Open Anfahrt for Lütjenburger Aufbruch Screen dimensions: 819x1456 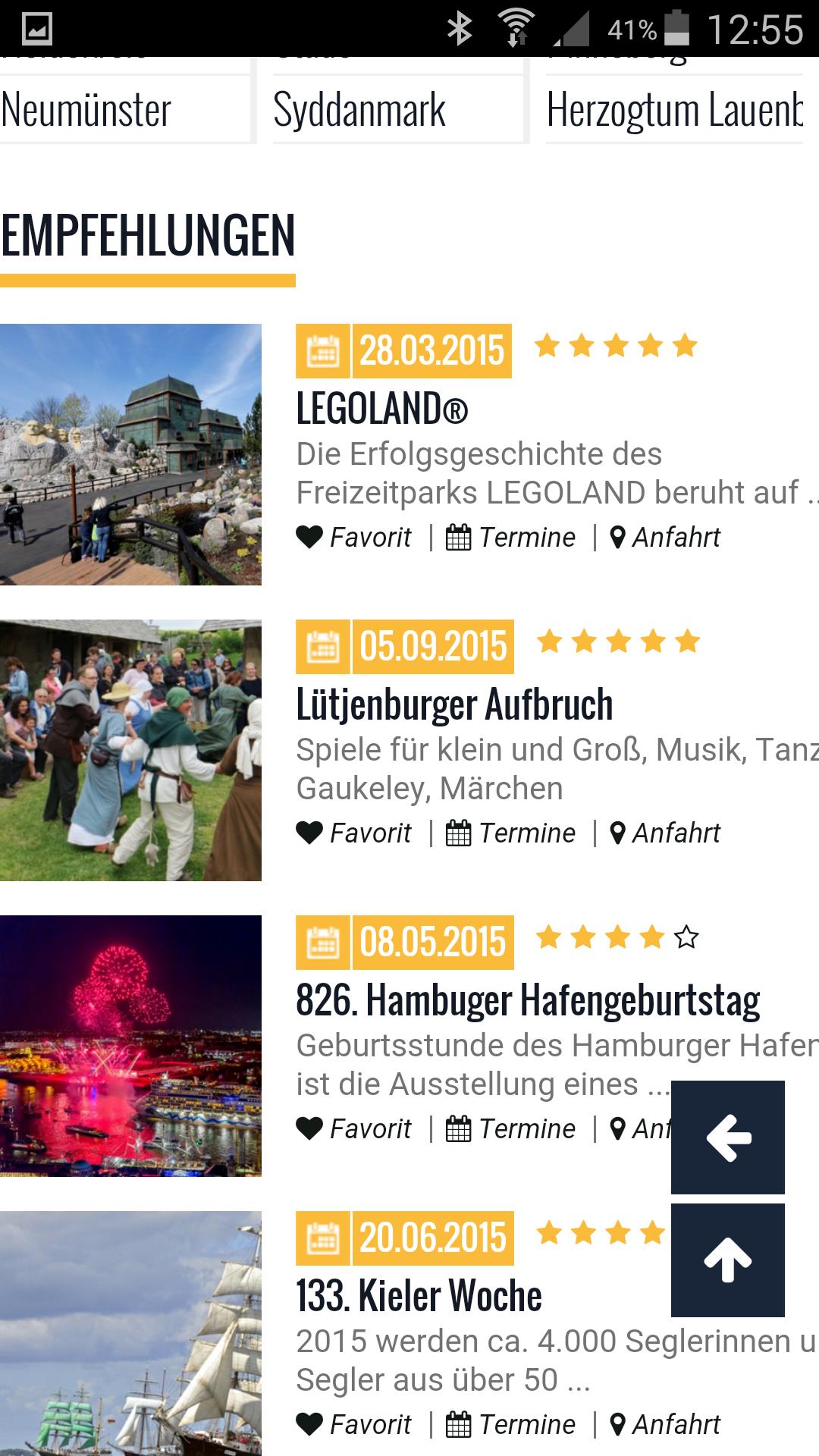click(666, 833)
